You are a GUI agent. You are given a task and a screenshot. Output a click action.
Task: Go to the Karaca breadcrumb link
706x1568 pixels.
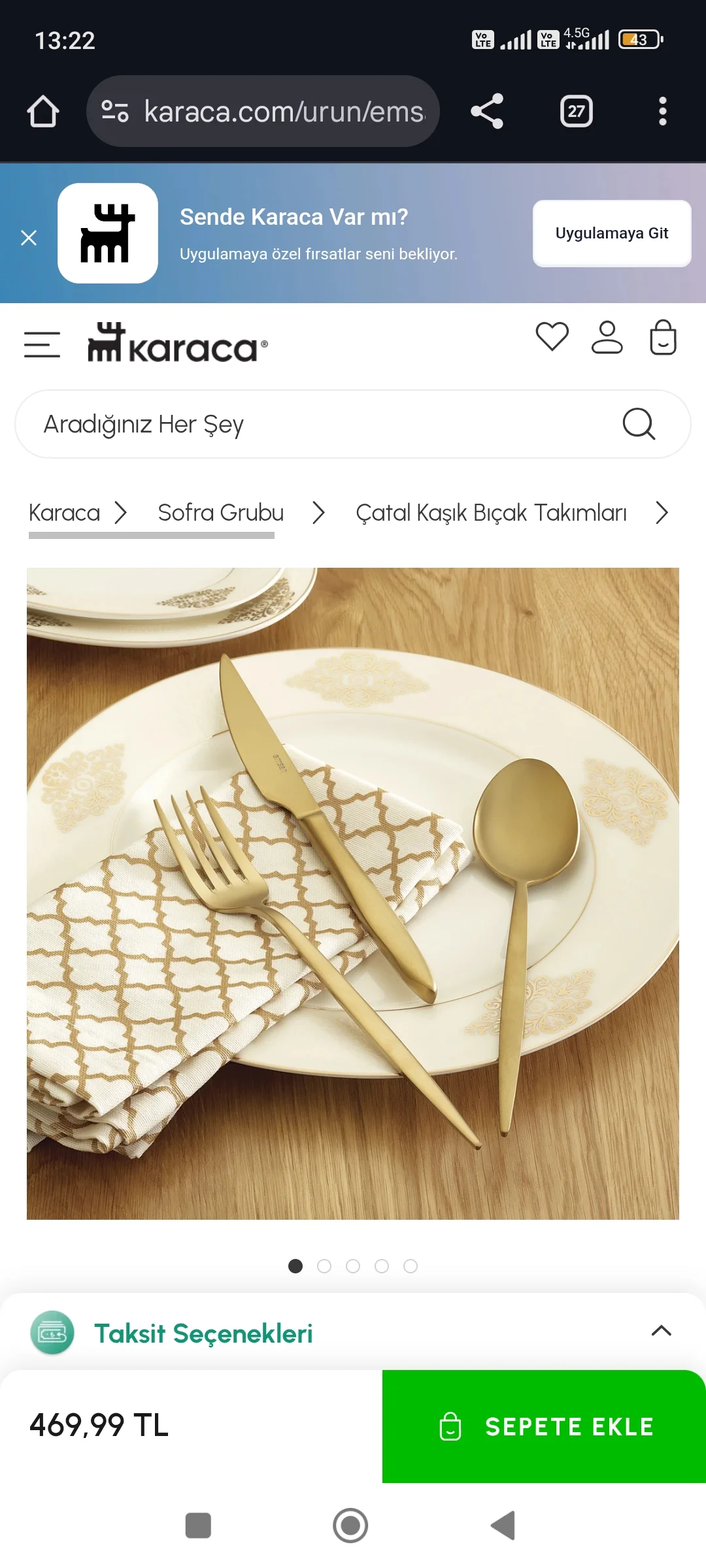(64, 513)
